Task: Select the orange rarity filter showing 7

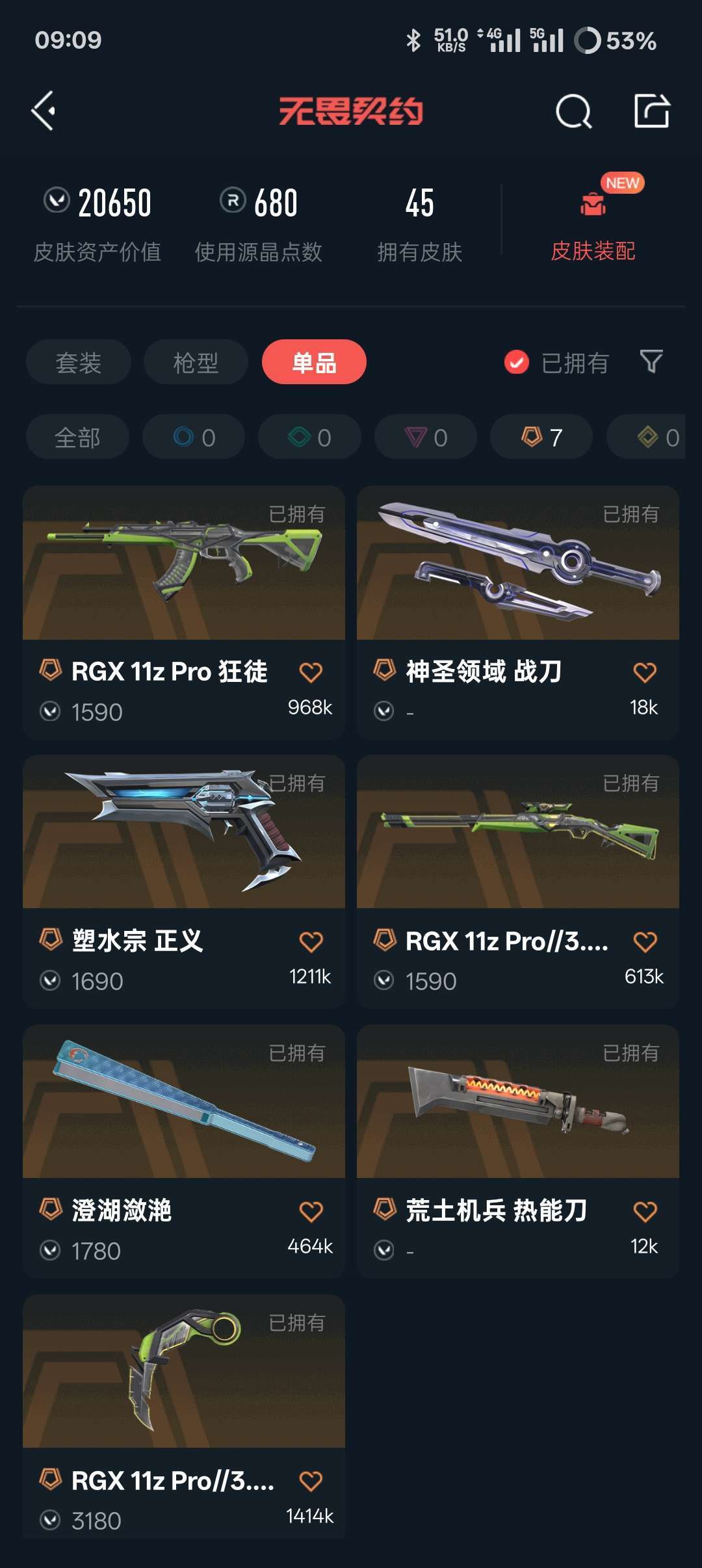Action: pos(540,437)
